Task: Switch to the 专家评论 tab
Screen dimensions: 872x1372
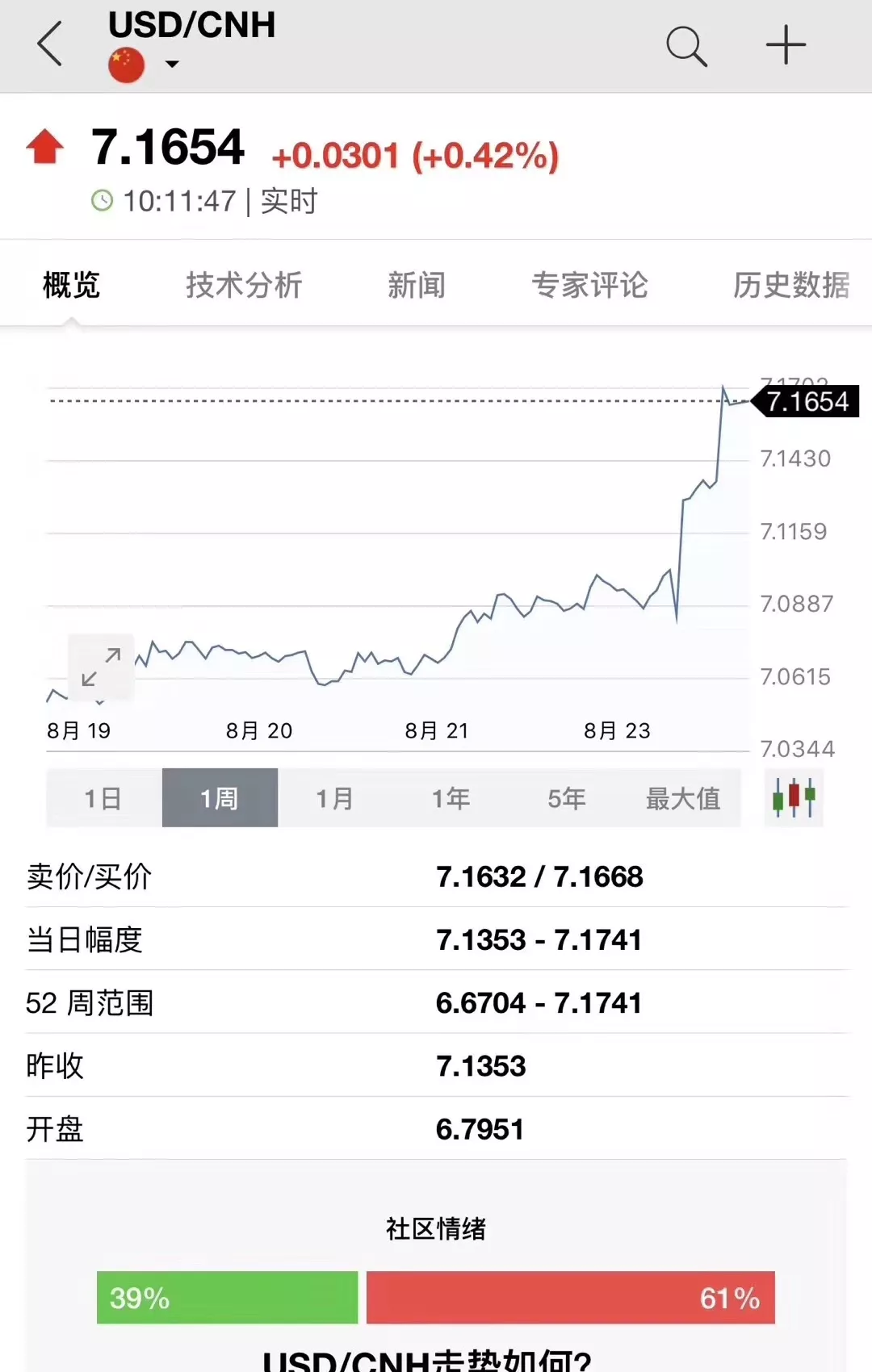Action: [589, 285]
